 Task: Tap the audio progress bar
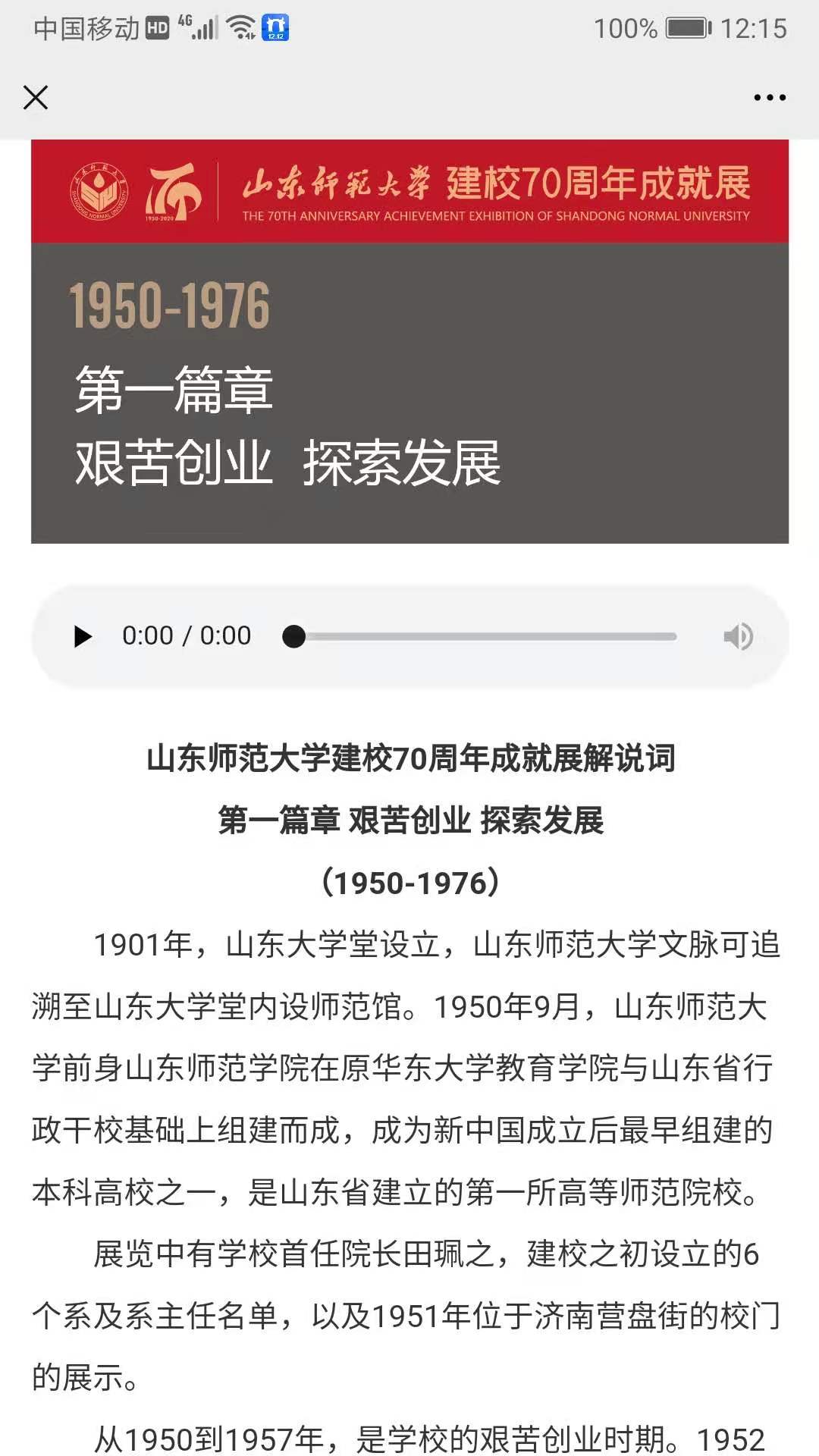tap(485, 636)
